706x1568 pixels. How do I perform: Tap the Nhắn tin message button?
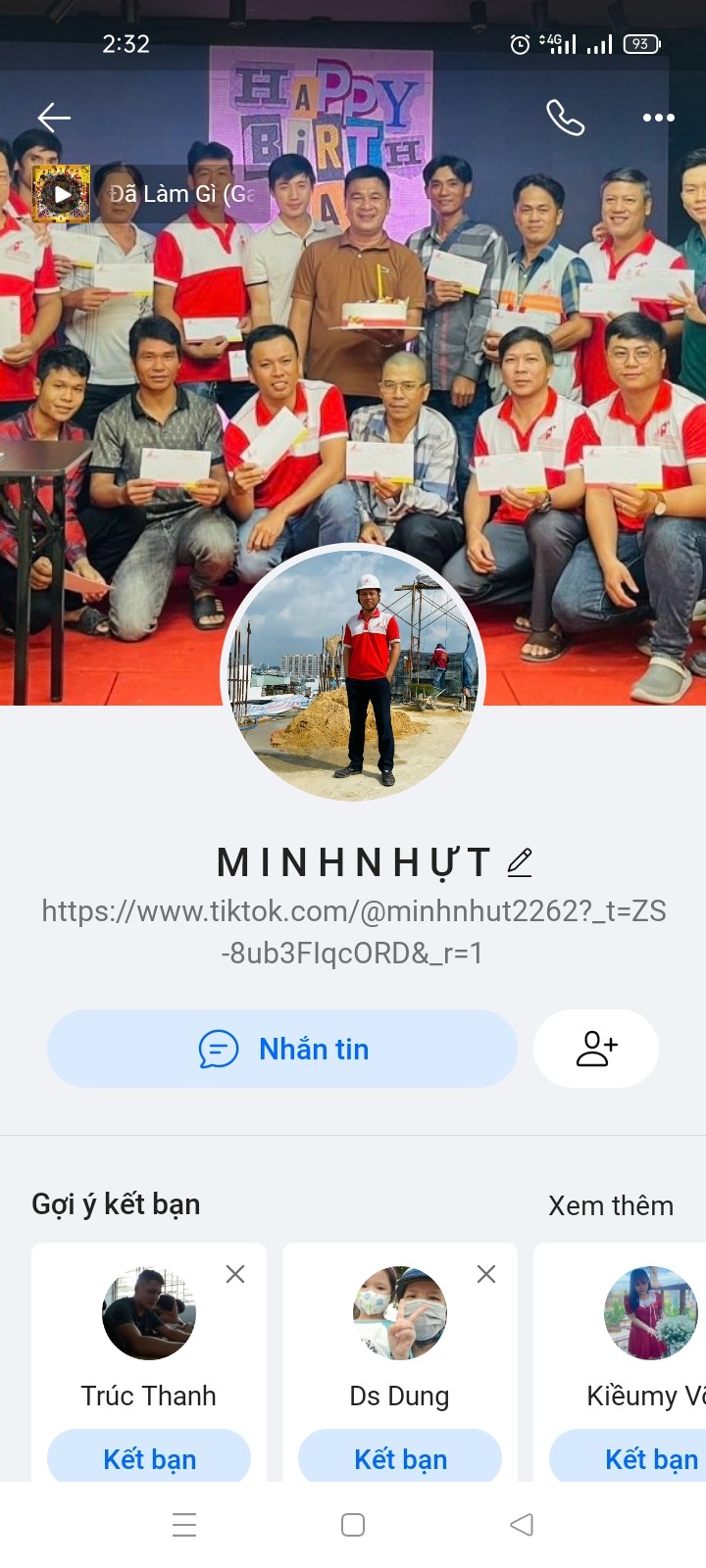tap(282, 1049)
